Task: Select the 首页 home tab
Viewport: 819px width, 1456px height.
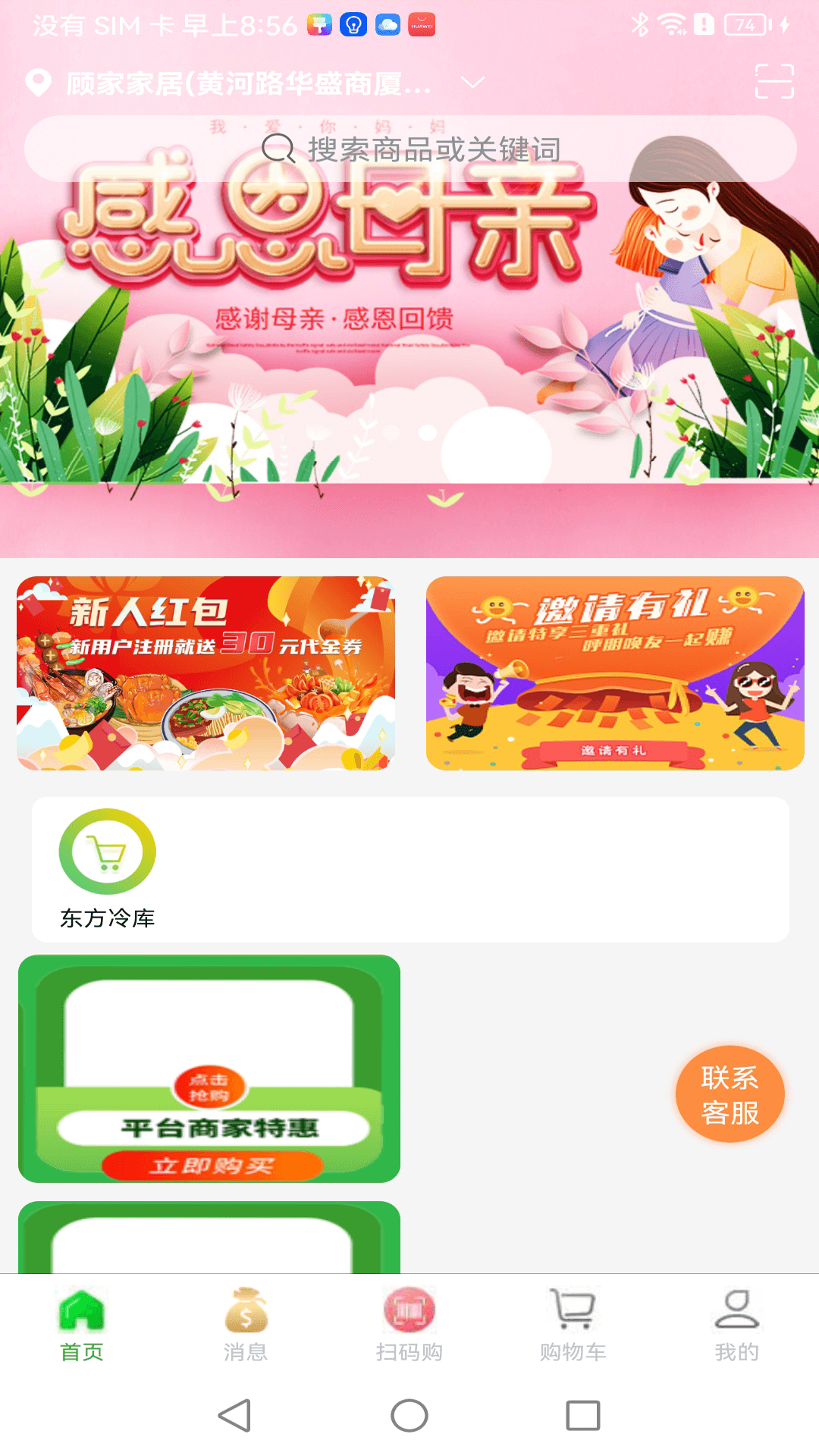Action: [x=82, y=1325]
